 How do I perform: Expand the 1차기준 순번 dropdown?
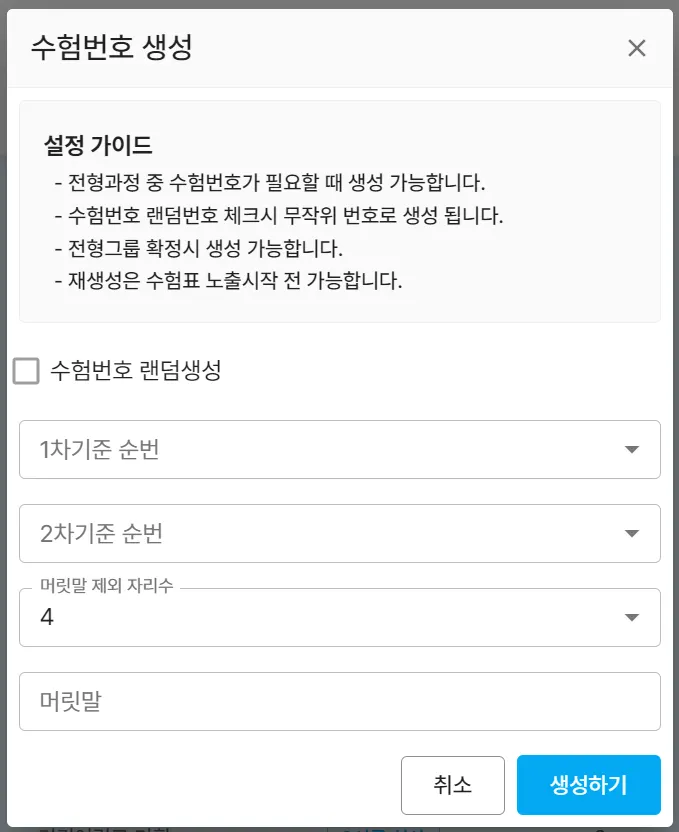339,450
